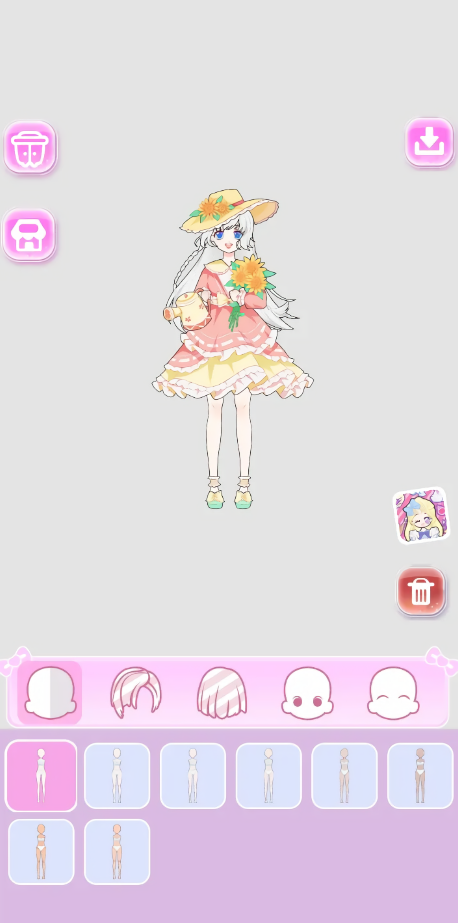Tap the pink shop icon
Viewport: 458px width, 923px height.
[29, 234]
